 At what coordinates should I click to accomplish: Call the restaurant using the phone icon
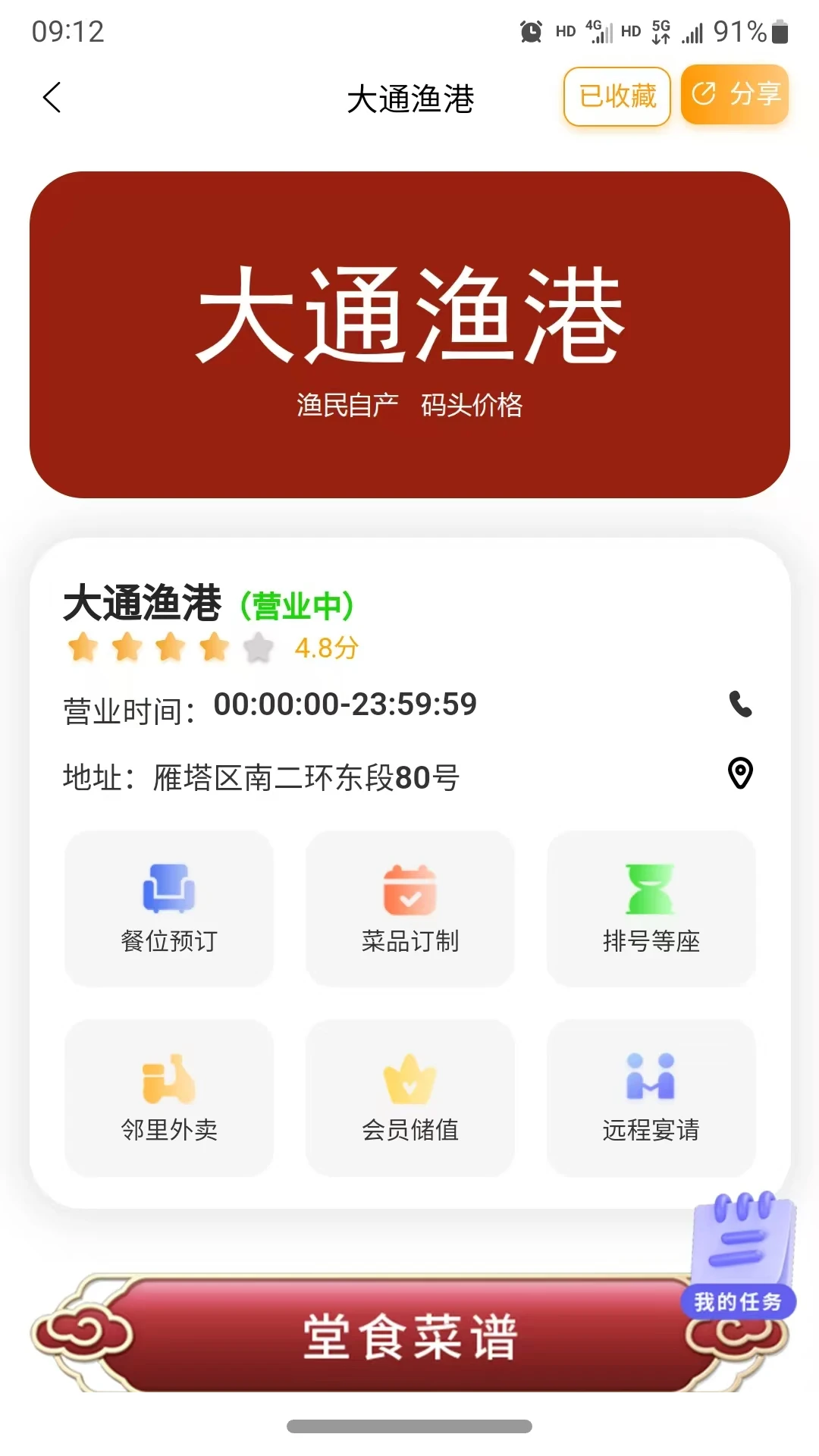(x=741, y=706)
